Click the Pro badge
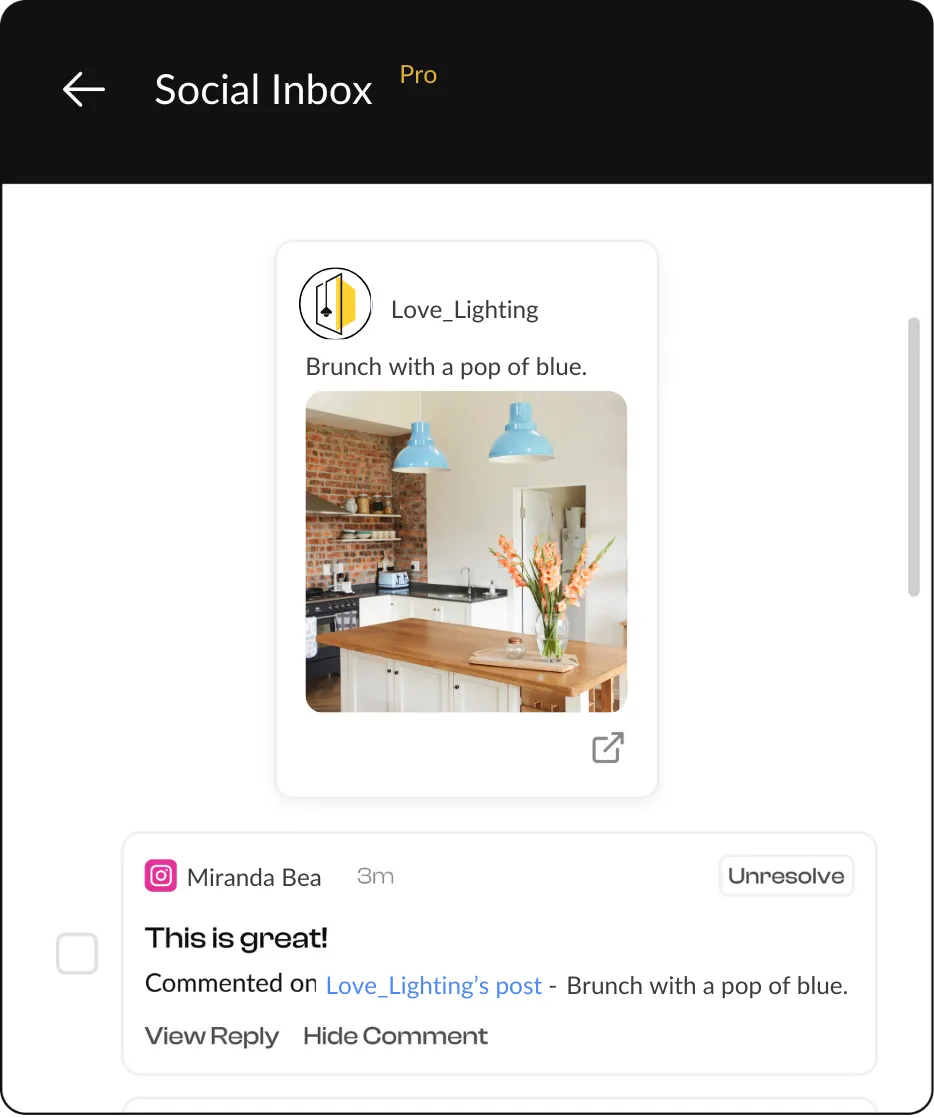This screenshot has height=1118, width=934. point(418,74)
